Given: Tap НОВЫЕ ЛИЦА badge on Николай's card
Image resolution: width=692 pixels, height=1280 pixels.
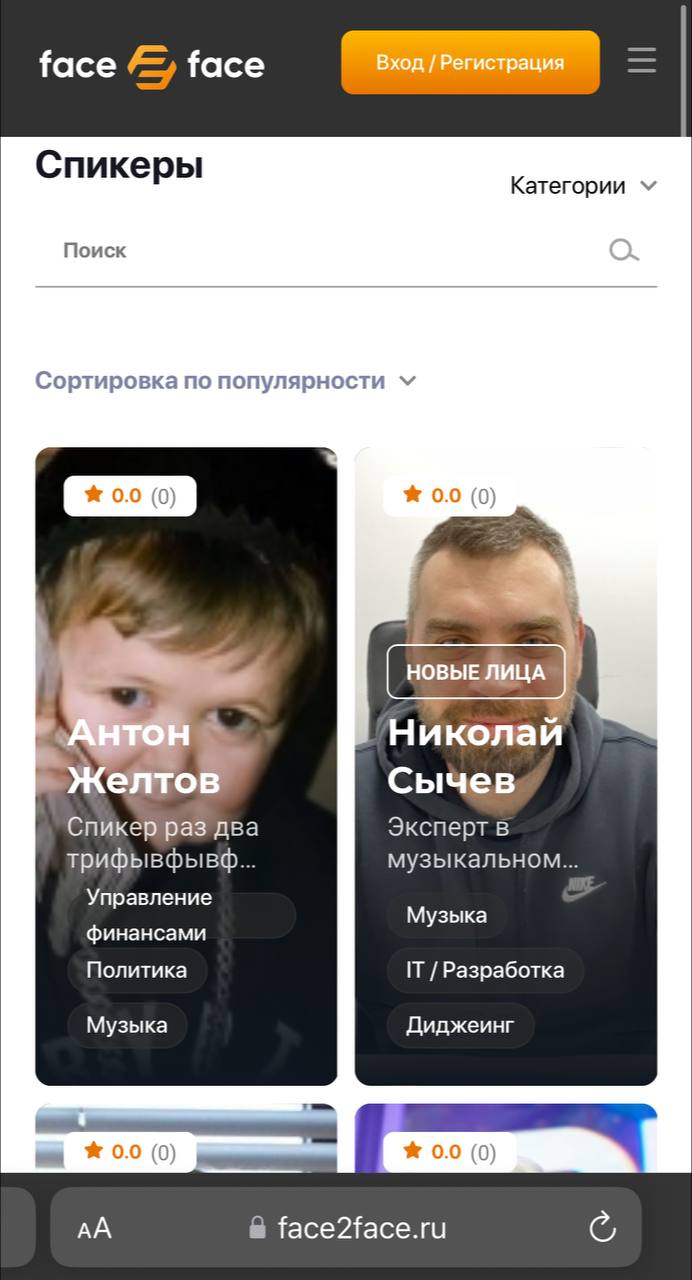Looking at the screenshot, I should point(475,672).
